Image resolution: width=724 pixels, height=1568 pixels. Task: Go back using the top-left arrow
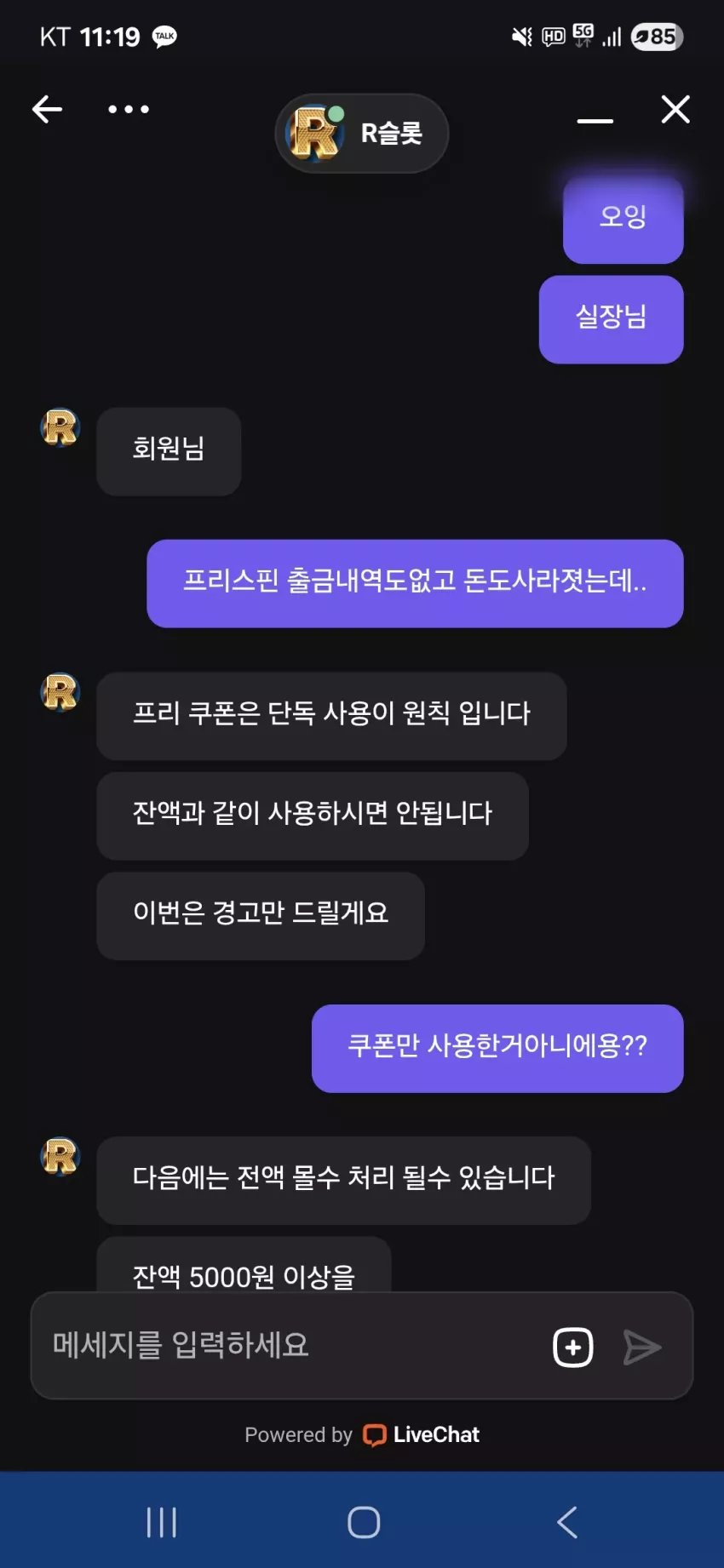pos(47,109)
